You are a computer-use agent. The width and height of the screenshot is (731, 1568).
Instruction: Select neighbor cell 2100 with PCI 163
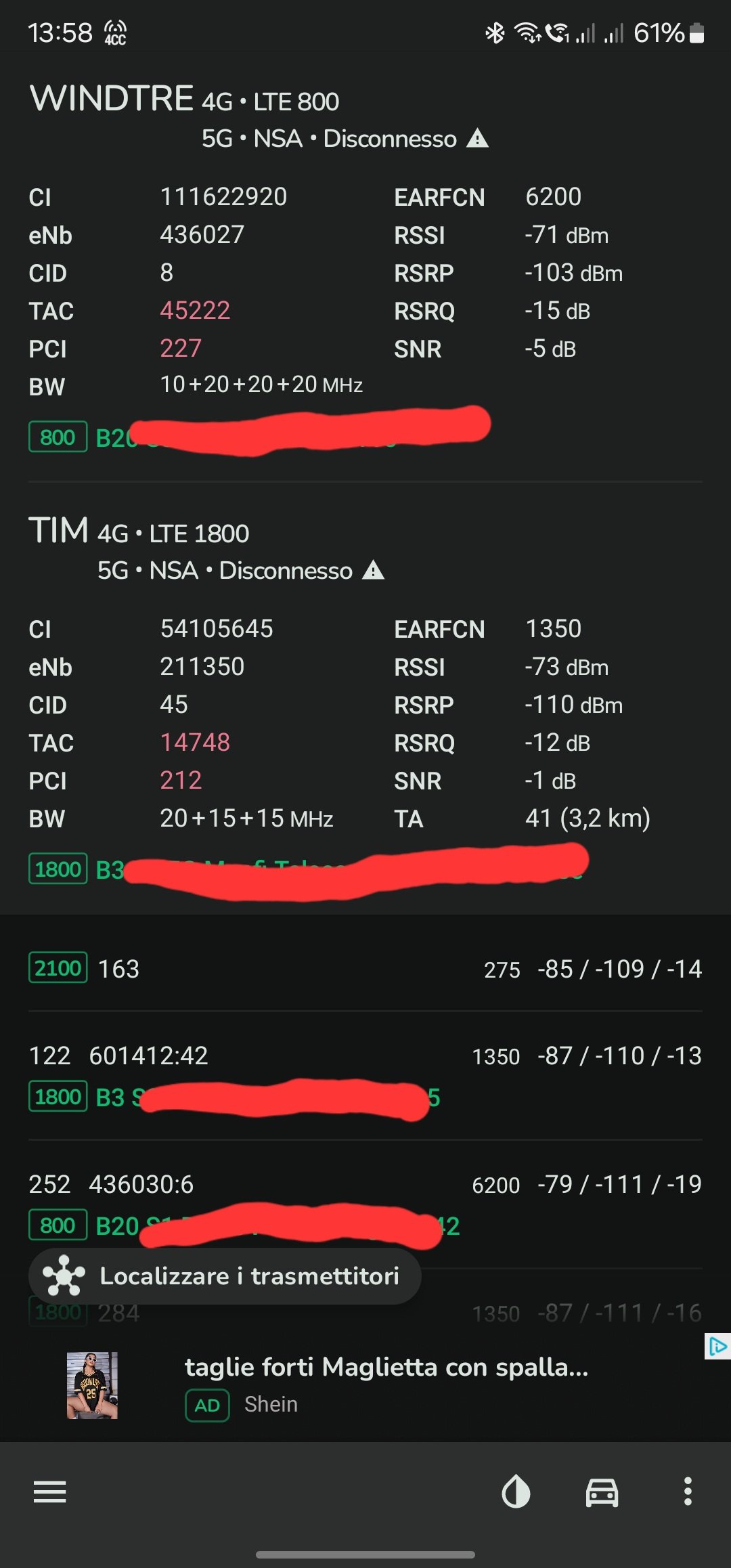click(365, 969)
